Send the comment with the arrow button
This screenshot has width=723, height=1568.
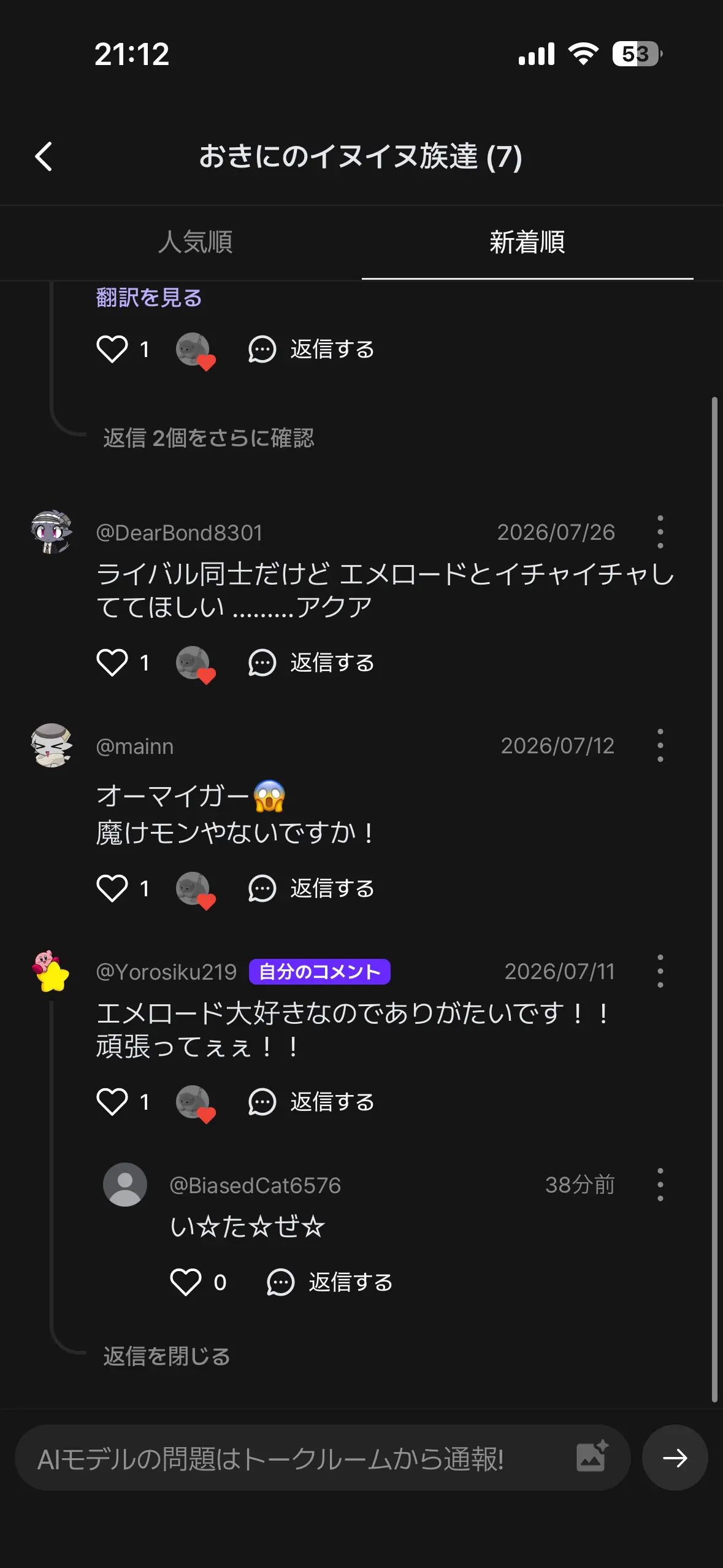click(x=675, y=1458)
